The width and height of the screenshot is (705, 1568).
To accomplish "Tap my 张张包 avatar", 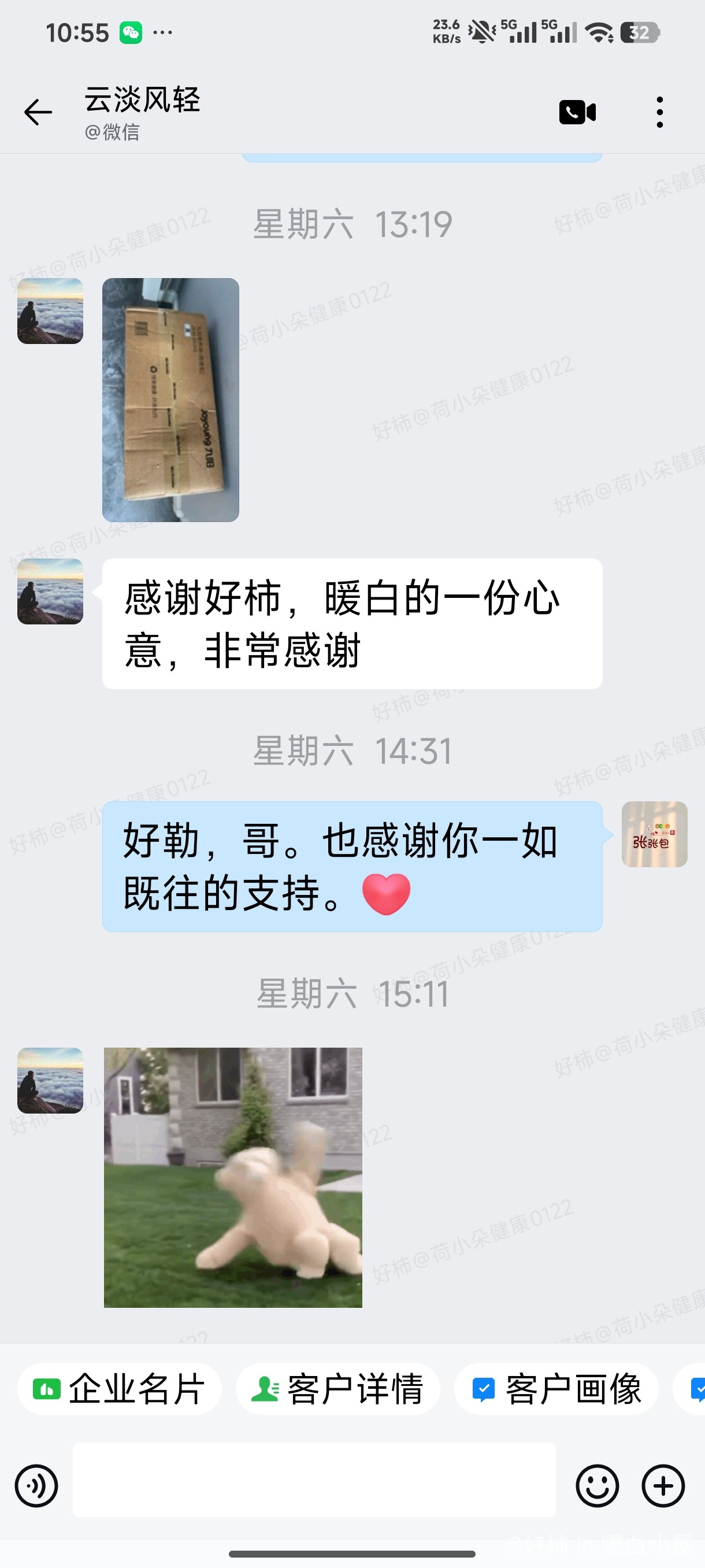I will tap(654, 834).
